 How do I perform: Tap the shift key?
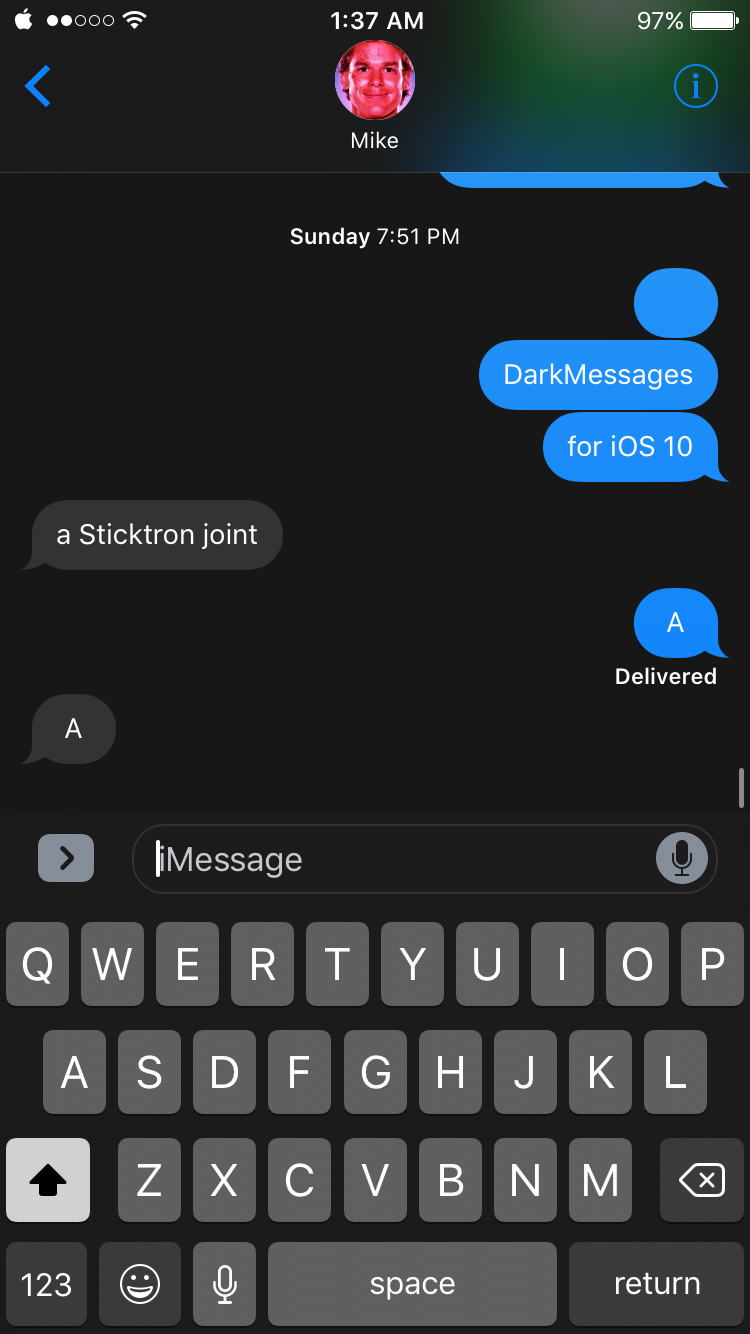click(48, 1180)
